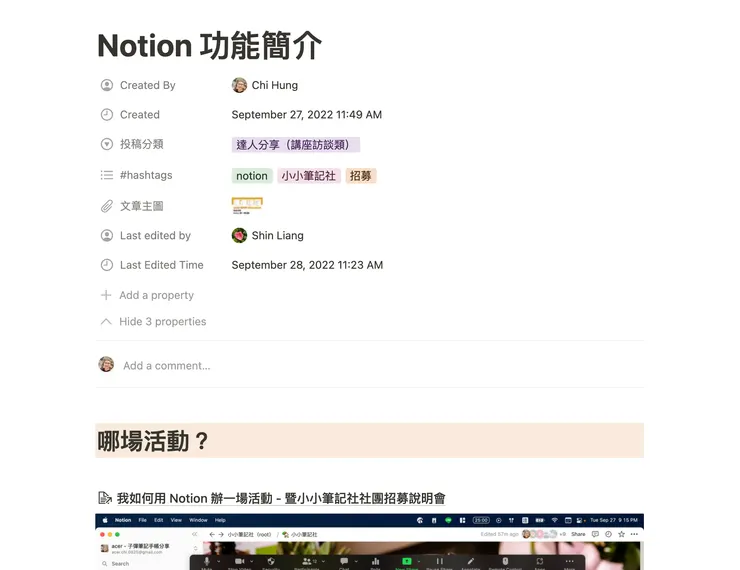Screen dimensions: 740x570
Task: View the 文章主圖 image attachment
Action: (x=247, y=205)
